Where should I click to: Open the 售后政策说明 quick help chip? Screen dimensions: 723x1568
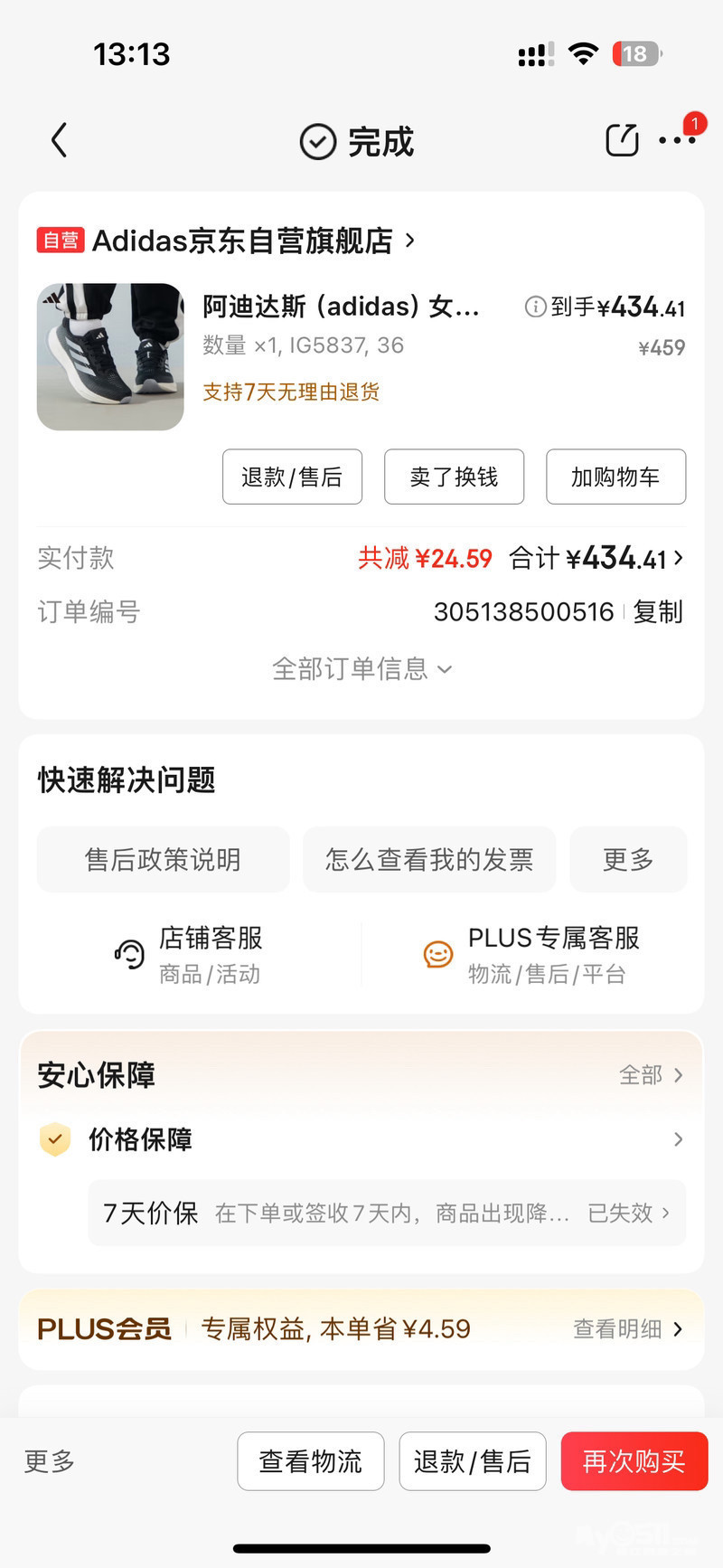[163, 859]
